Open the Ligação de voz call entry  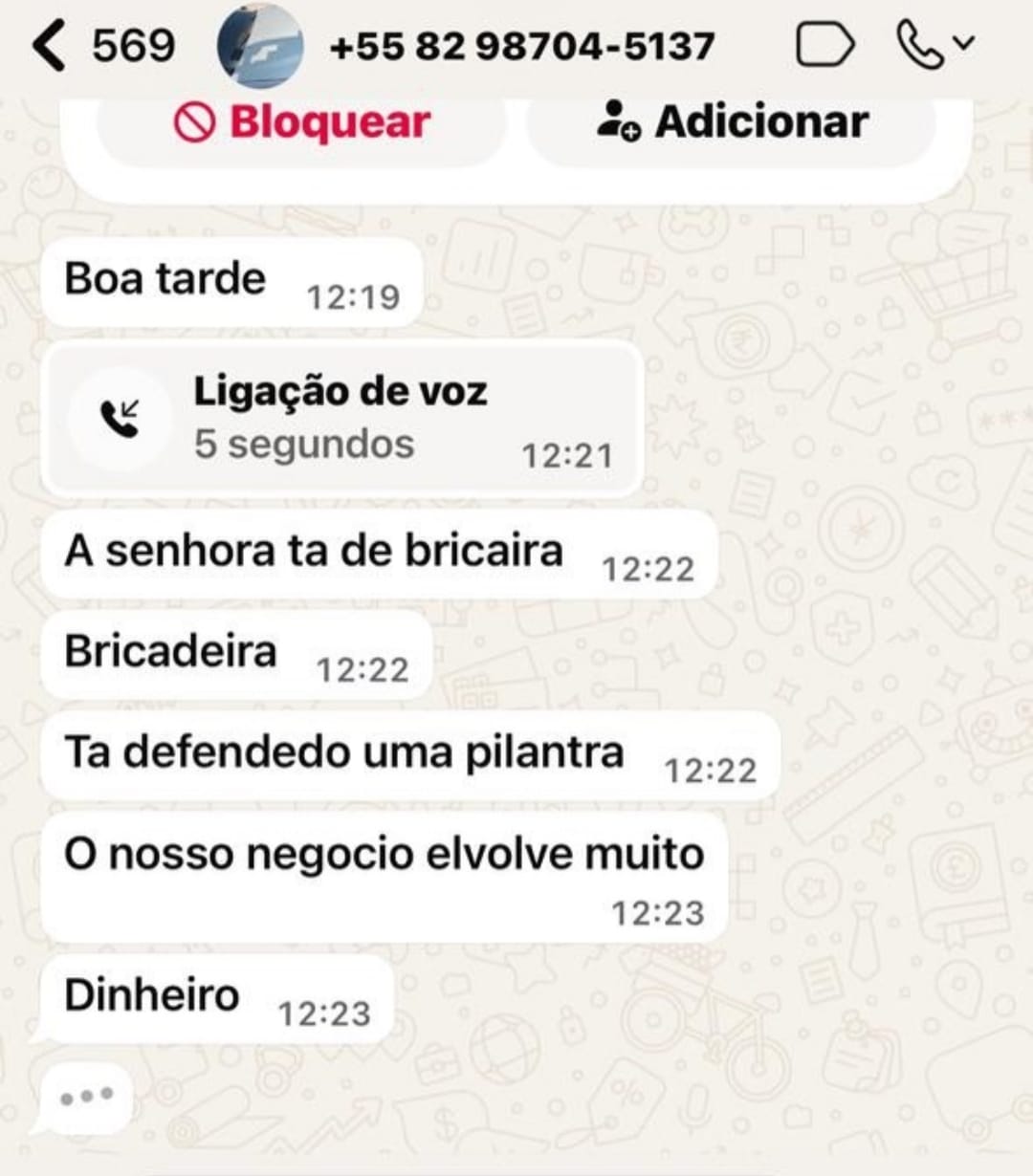[x=341, y=419]
